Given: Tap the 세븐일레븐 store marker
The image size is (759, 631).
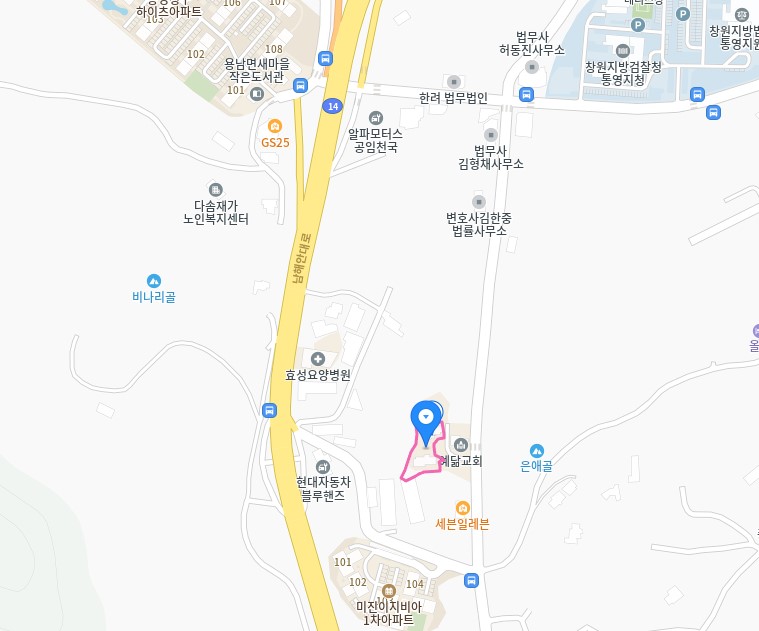Looking at the screenshot, I should [x=462, y=508].
